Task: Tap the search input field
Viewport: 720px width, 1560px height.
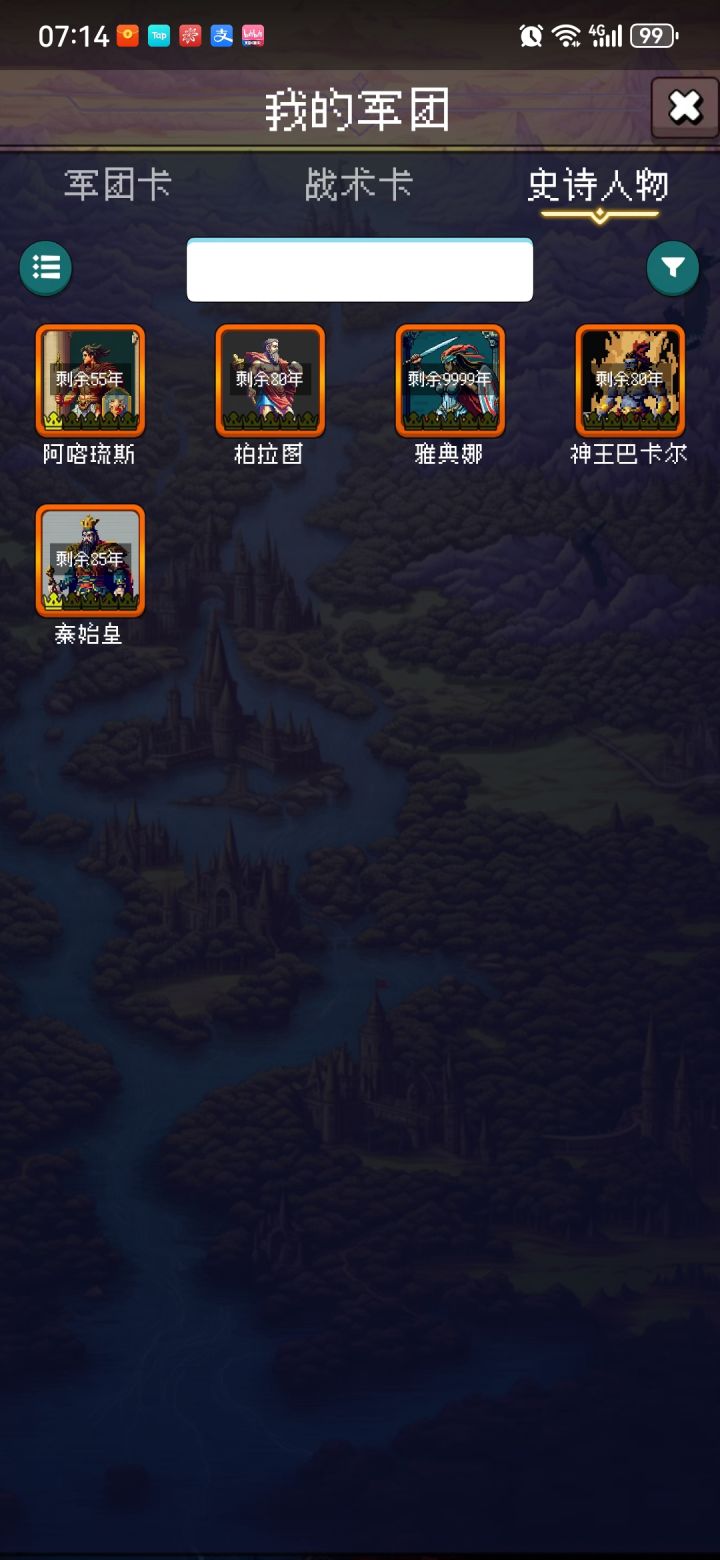Action: pyautogui.click(x=359, y=269)
